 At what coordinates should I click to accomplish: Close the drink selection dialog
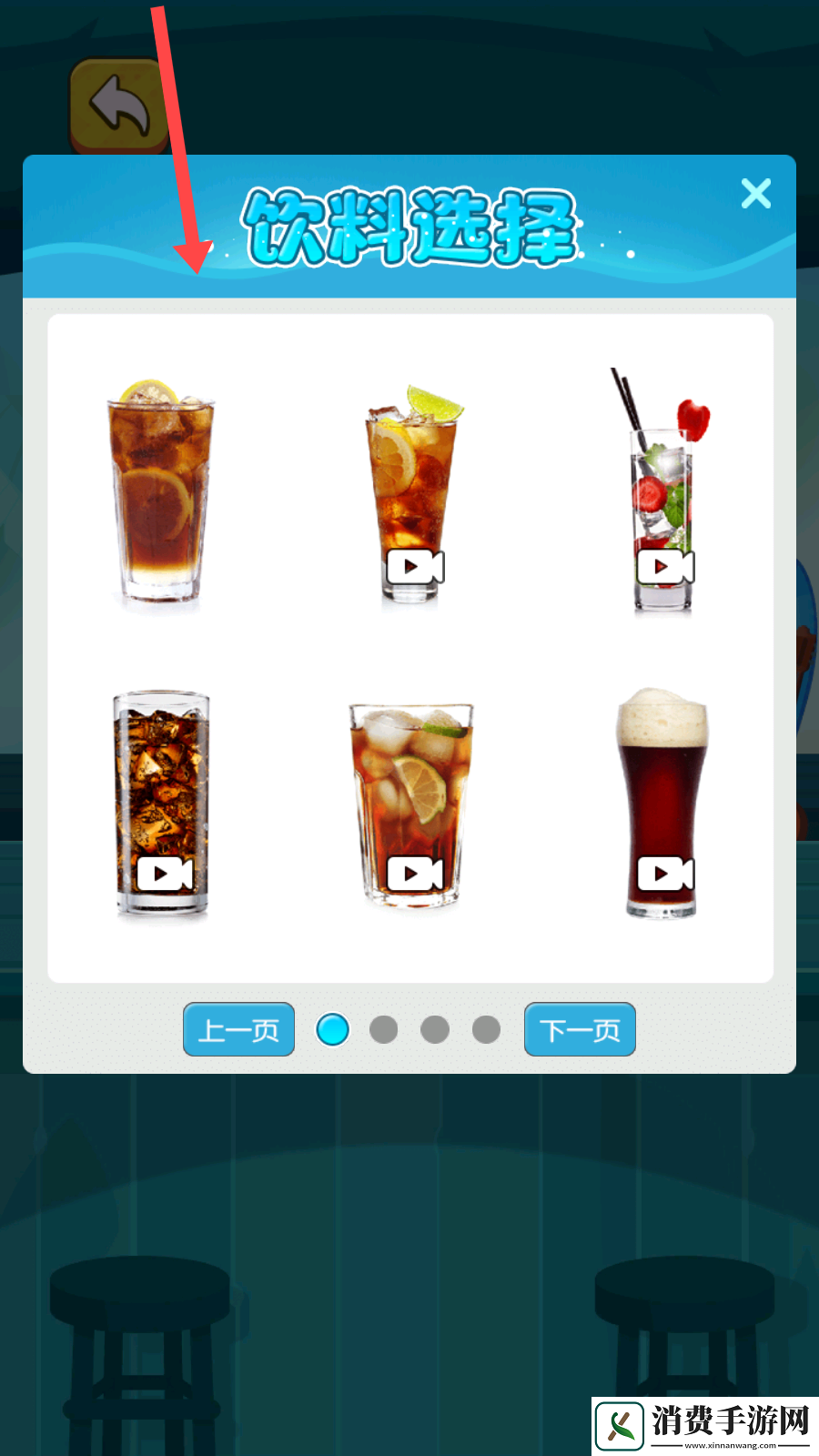[755, 194]
